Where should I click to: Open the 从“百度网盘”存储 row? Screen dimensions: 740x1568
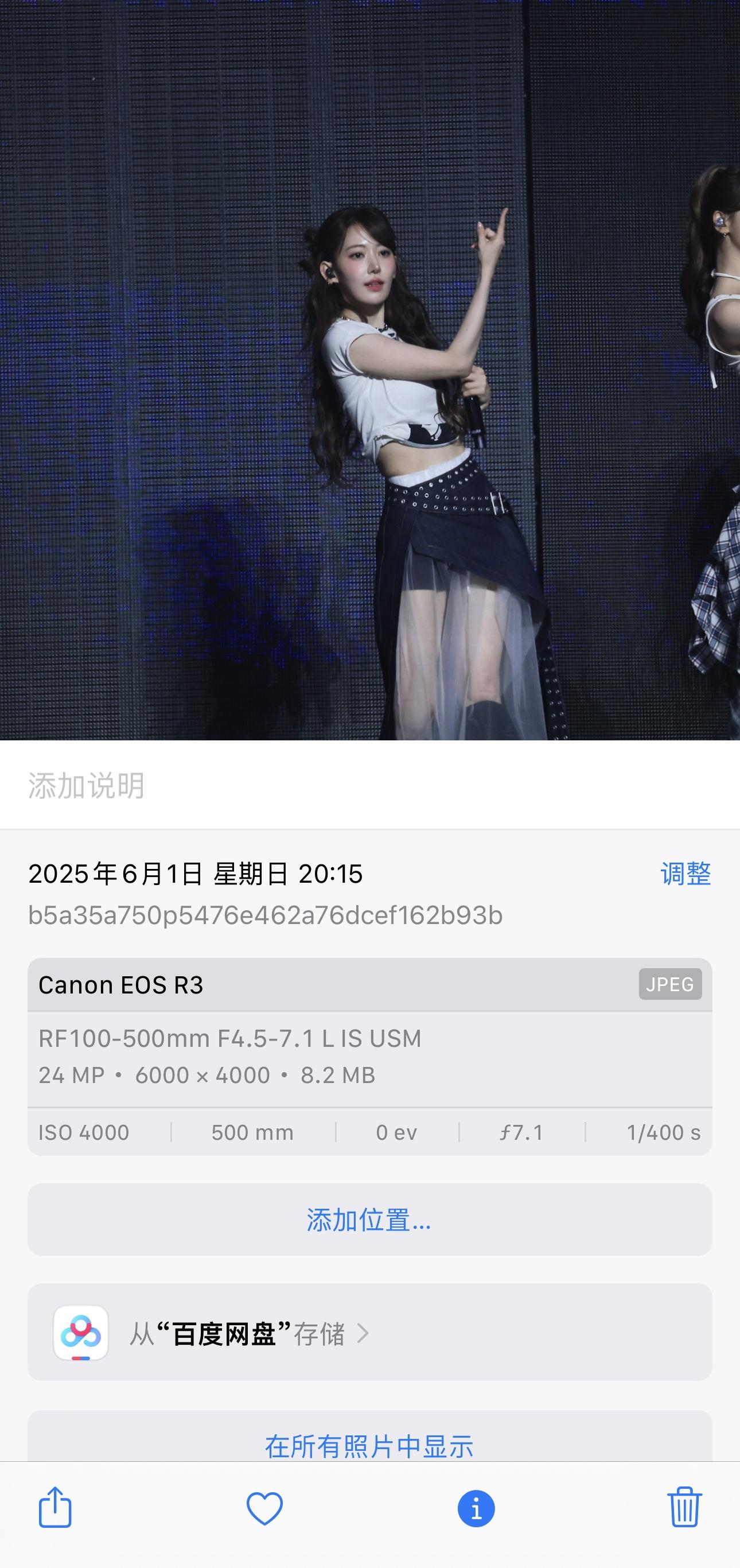click(x=370, y=1333)
